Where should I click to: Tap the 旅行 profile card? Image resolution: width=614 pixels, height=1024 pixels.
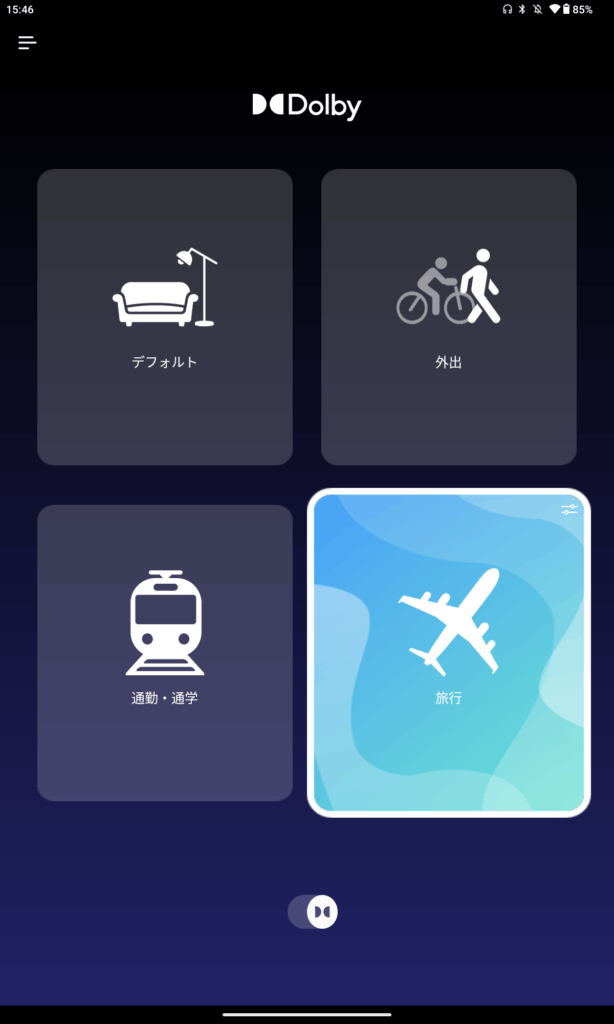[448, 652]
